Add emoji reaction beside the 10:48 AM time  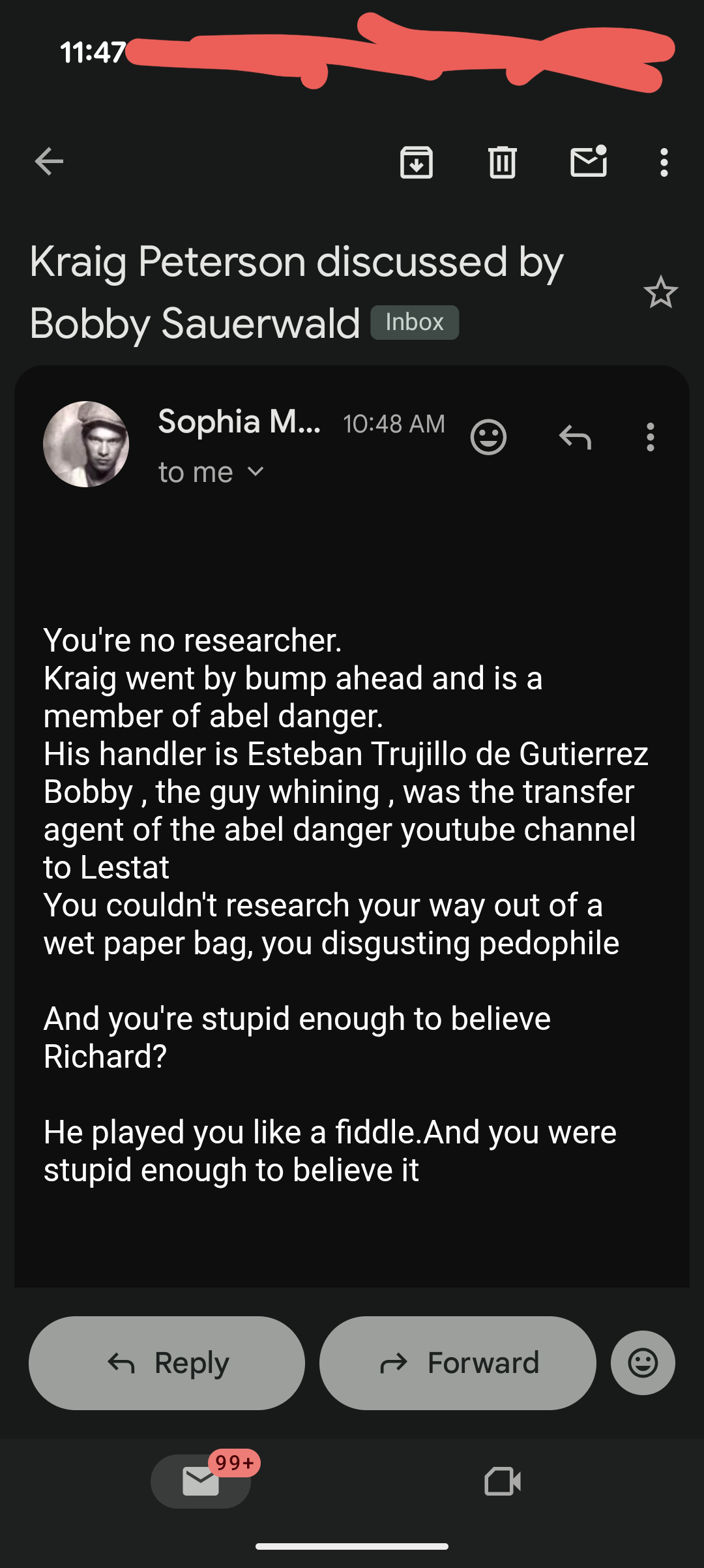click(x=488, y=437)
